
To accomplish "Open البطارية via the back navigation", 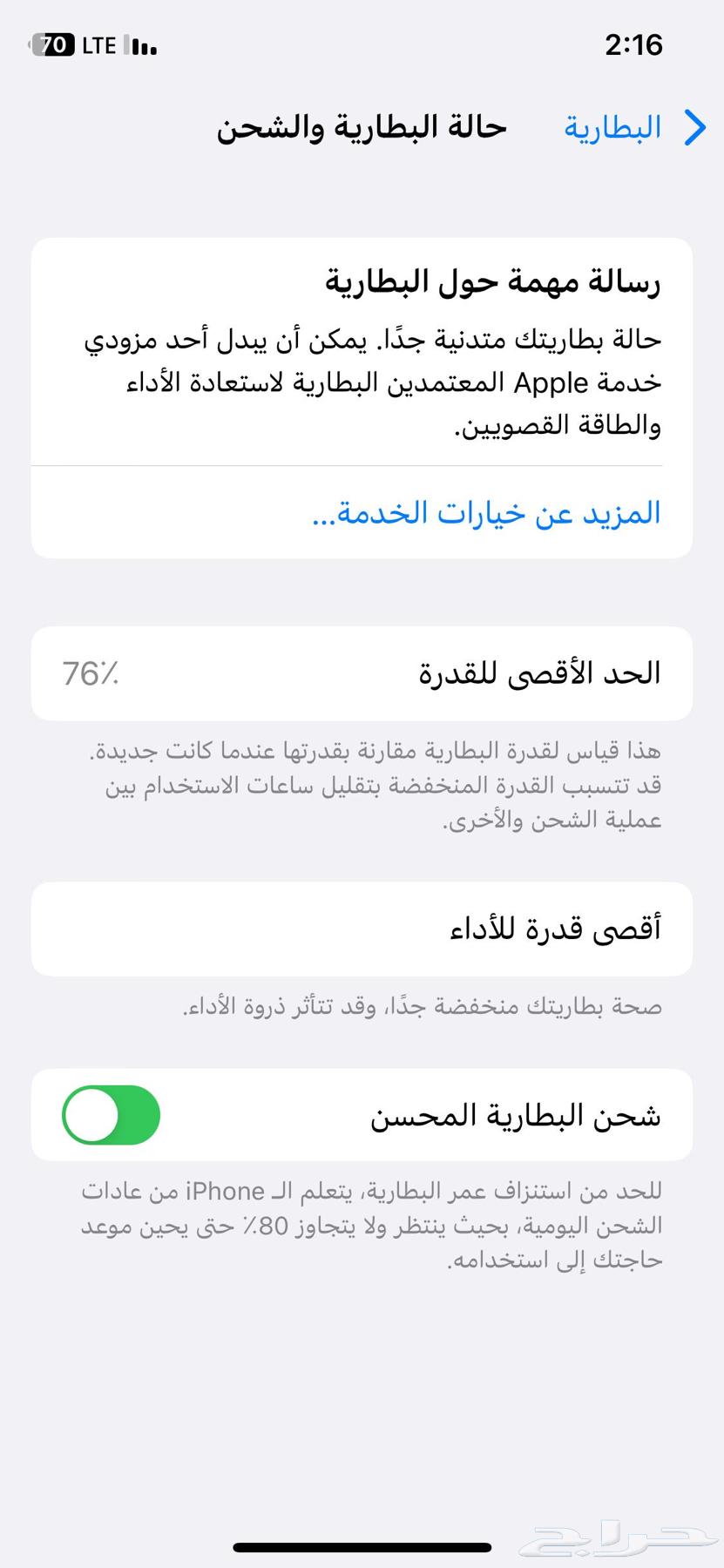I will pyautogui.click(x=611, y=128).
